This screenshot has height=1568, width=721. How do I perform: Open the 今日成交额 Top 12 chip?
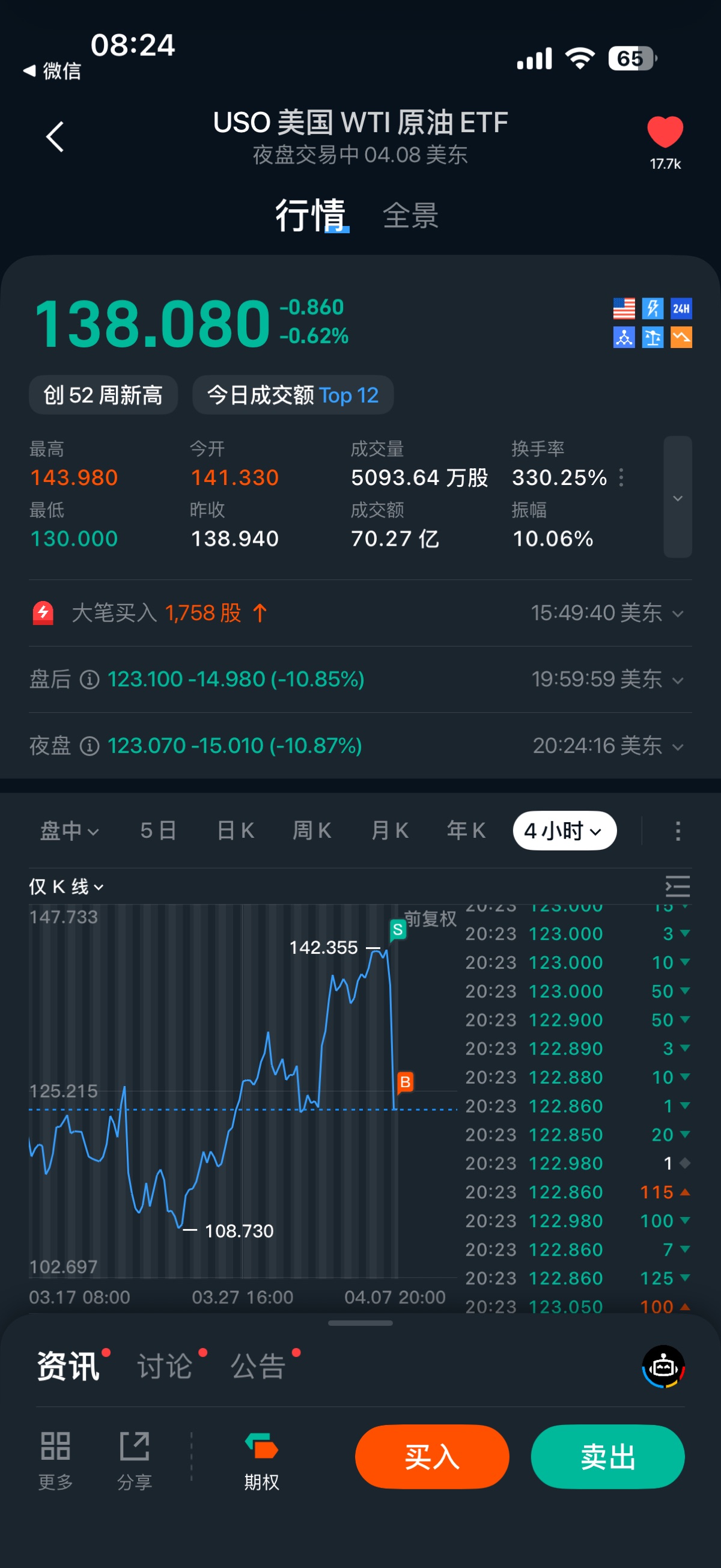(x=293, y=395)
